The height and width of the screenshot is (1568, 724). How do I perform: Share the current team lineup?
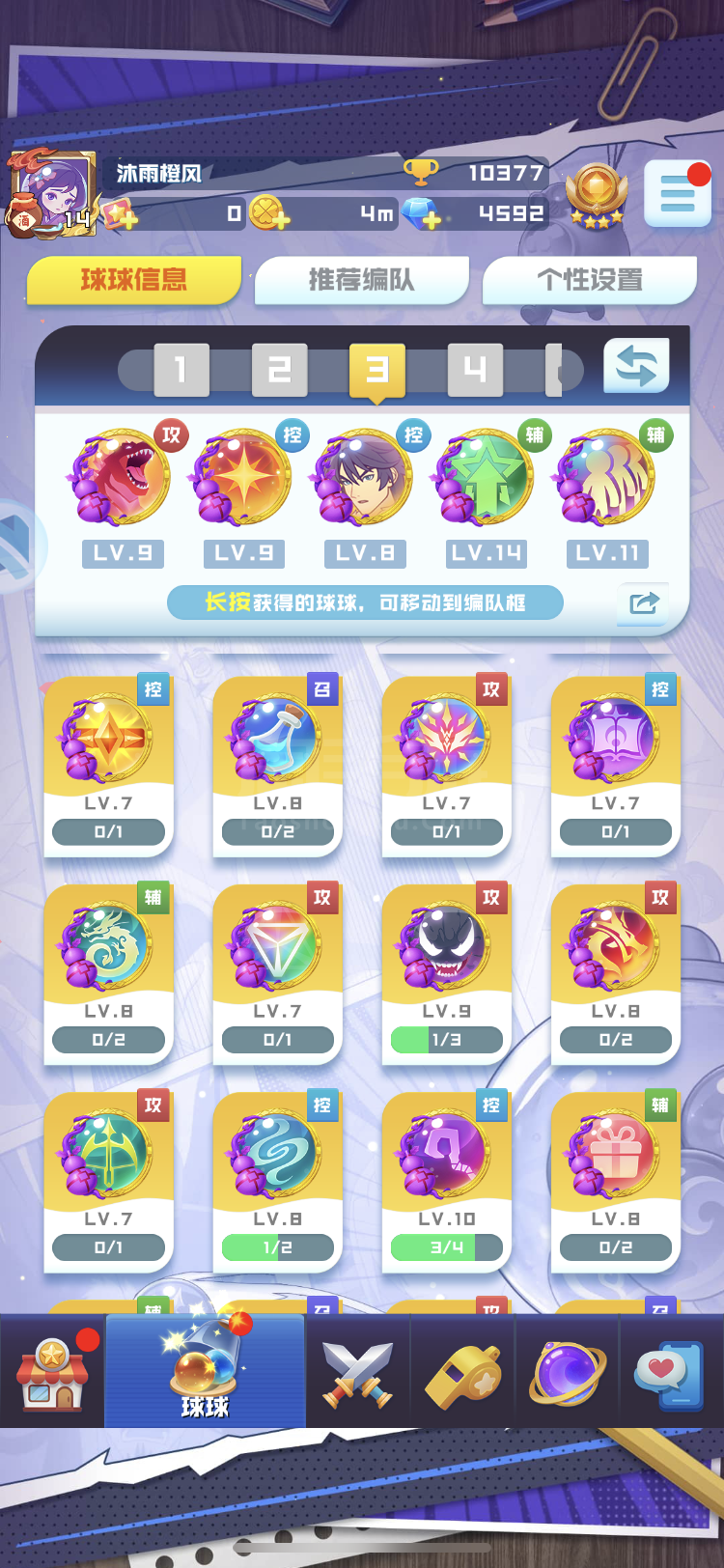[643, 603]
